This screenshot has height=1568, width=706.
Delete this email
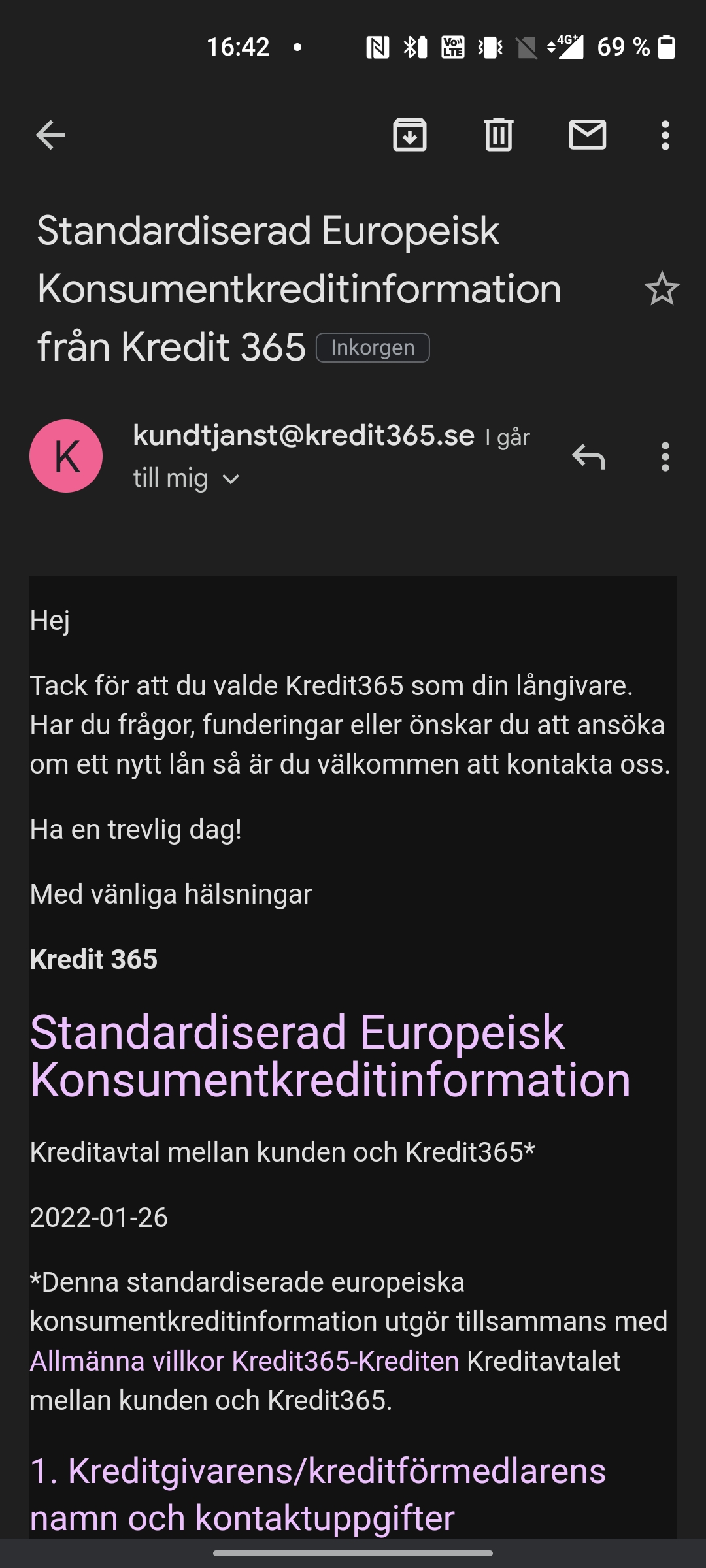[x=499, y=135]
